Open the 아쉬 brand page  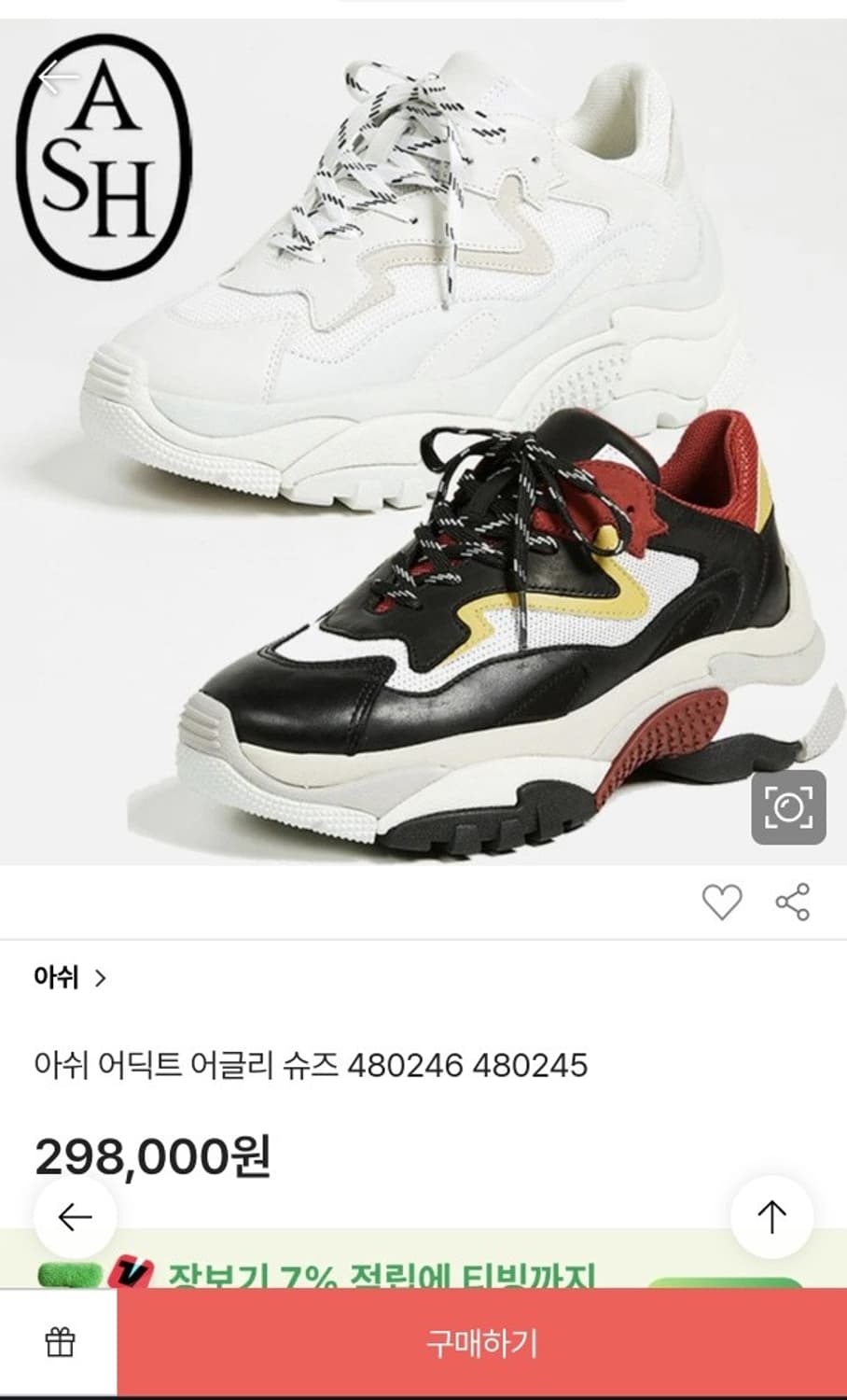[x=54, y=978]
